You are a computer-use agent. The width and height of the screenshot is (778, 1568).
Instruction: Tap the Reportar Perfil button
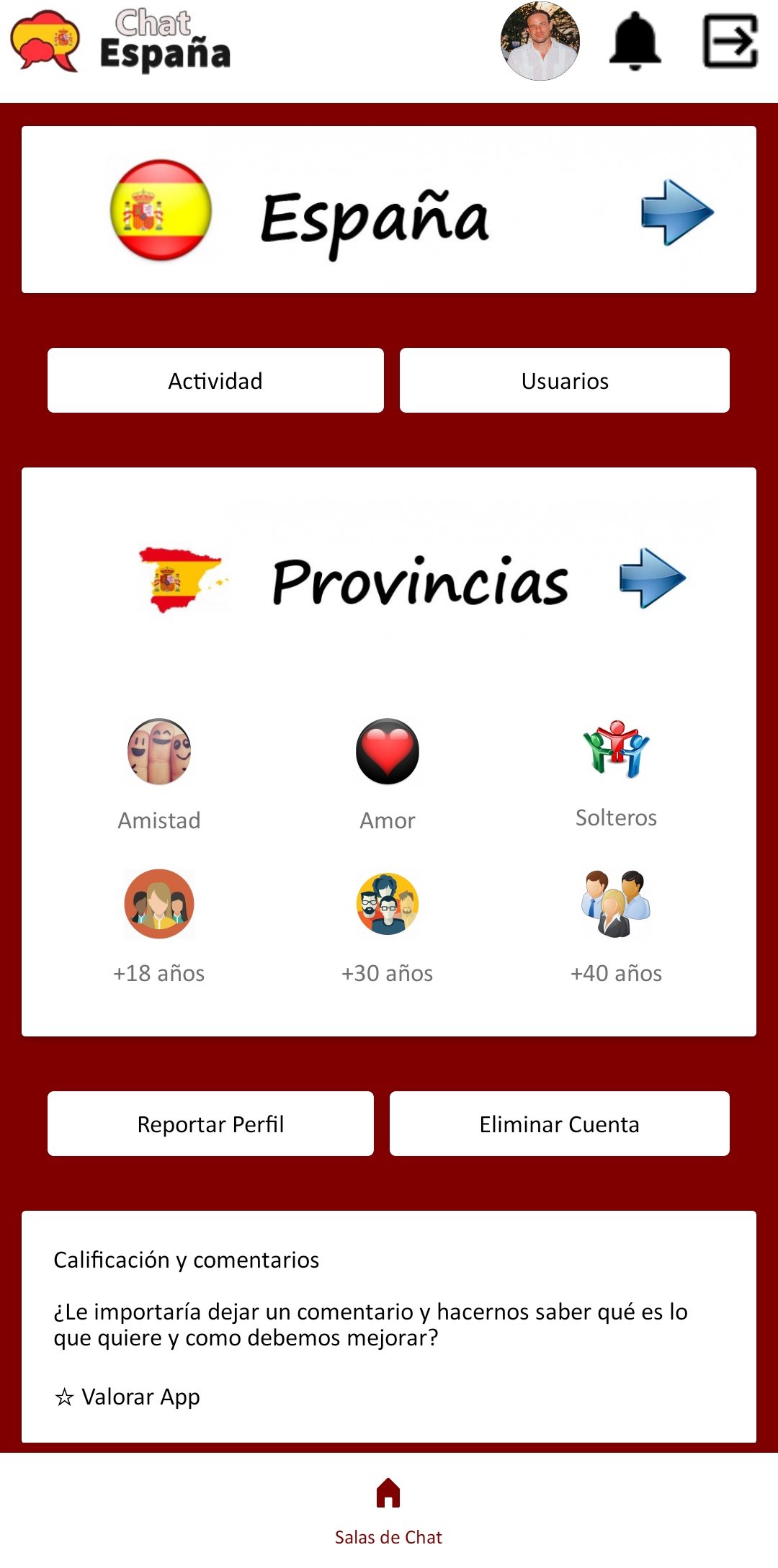point(210,1124)
